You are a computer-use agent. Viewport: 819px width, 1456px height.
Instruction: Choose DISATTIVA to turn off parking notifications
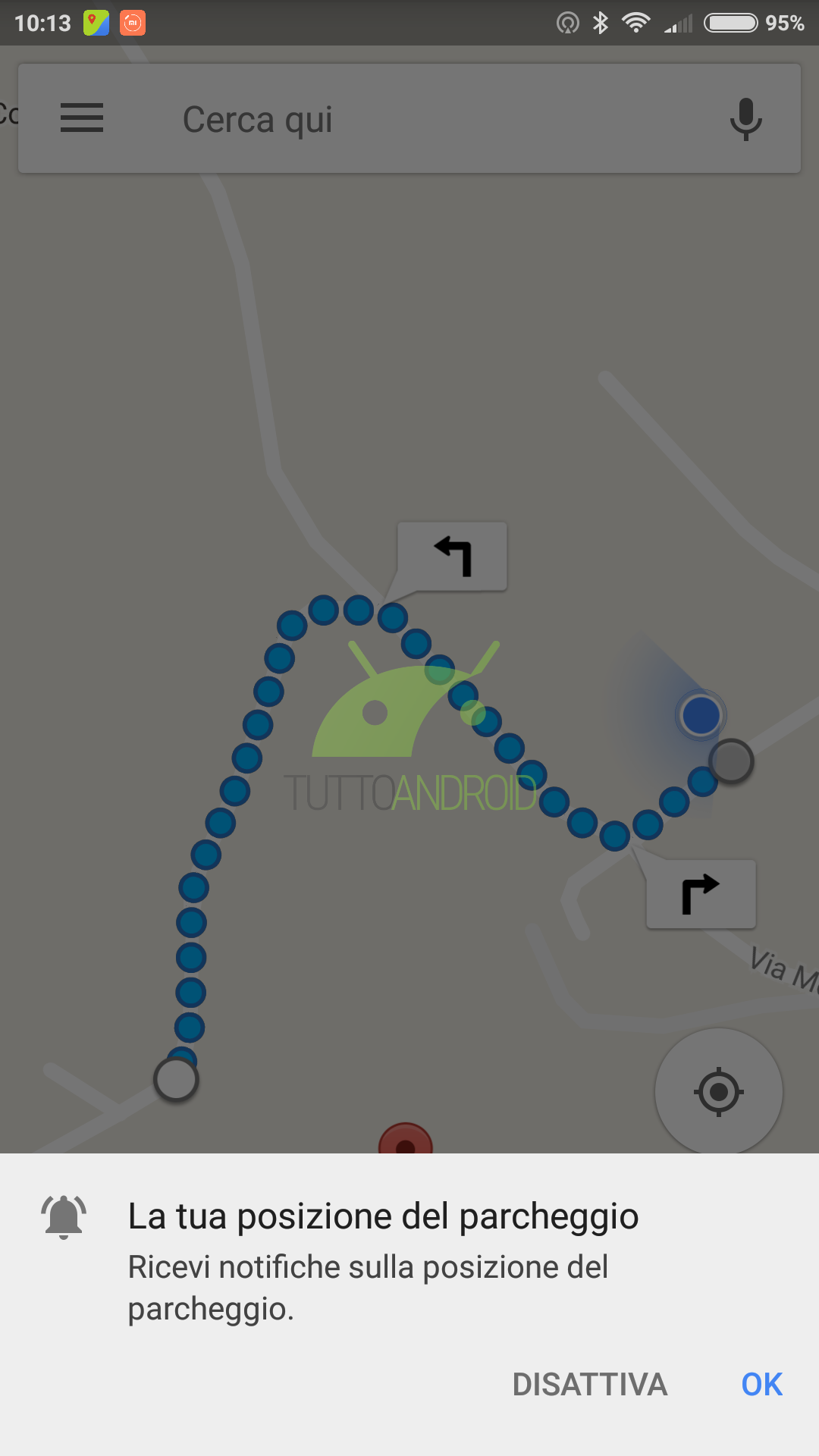pyautogui.click(x=590, y=1385)
